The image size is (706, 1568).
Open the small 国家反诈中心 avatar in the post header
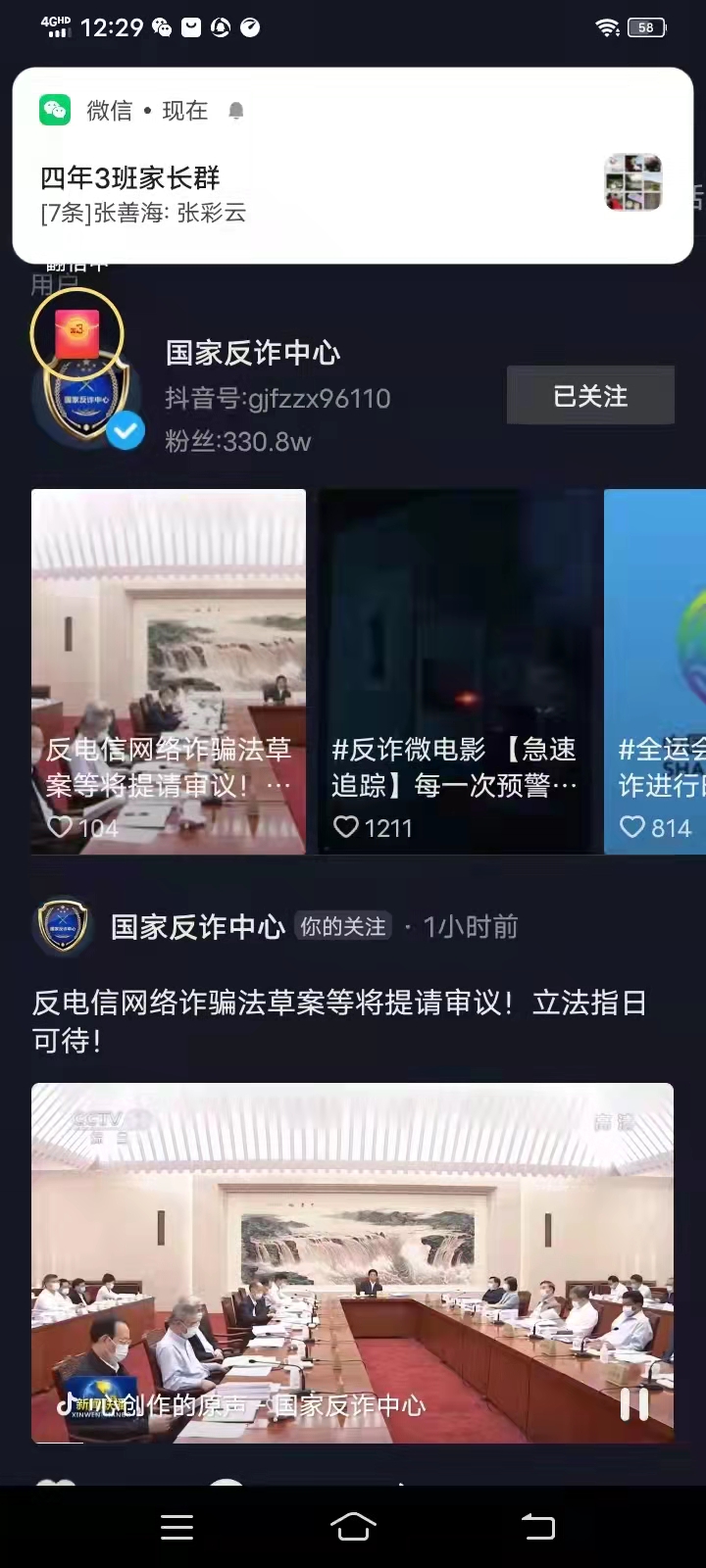63,926
